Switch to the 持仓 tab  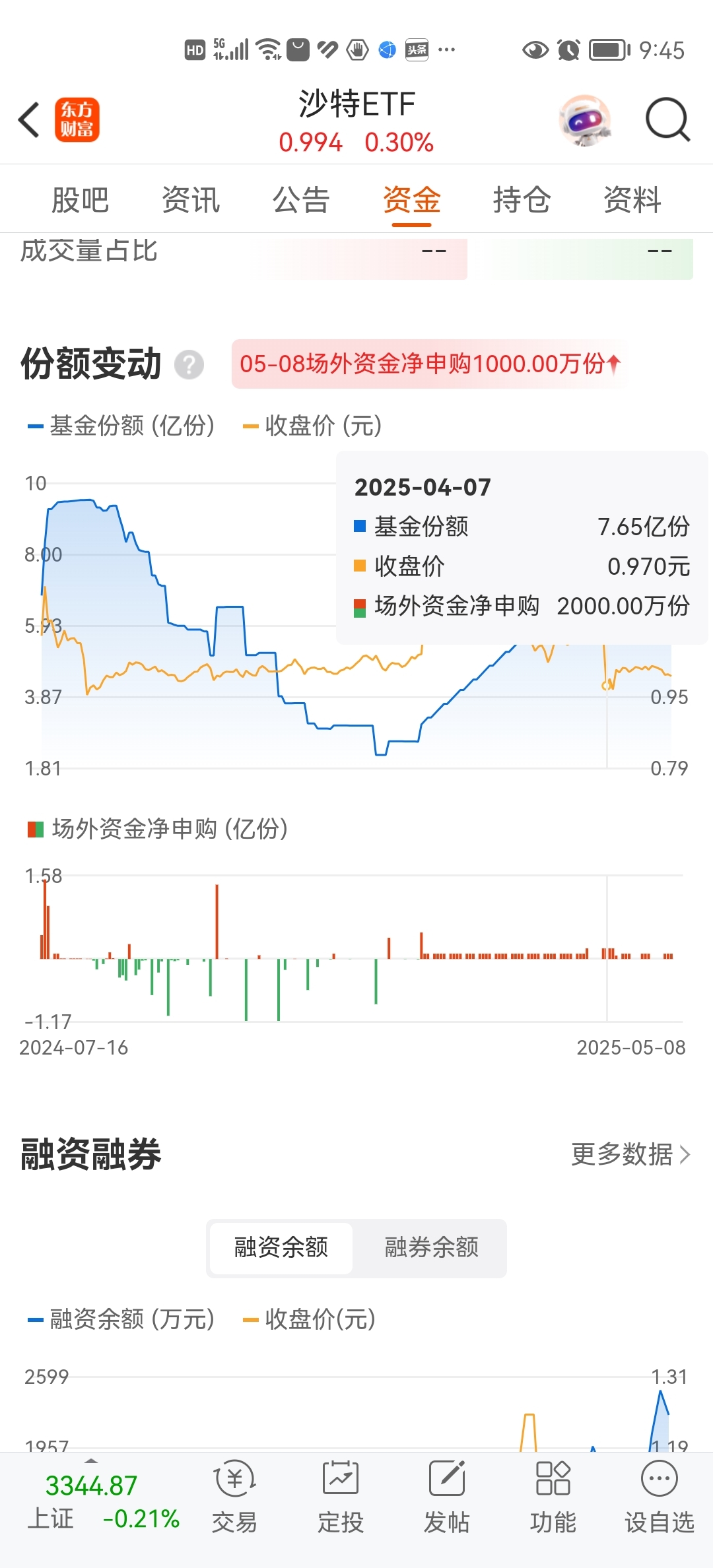pyautogui.click(x=522, y=200)
